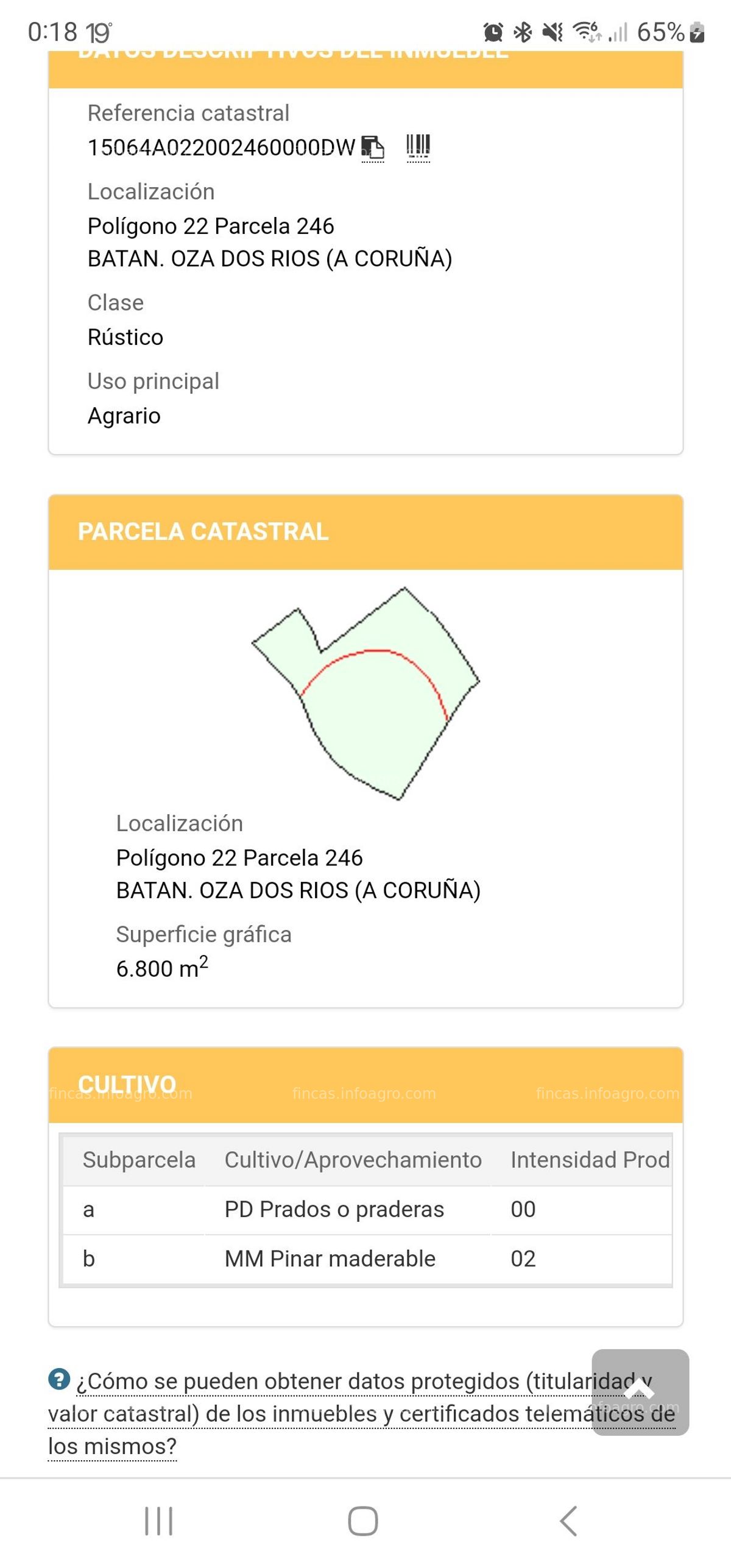Copy the referencia catastral to clipboard

373,148
